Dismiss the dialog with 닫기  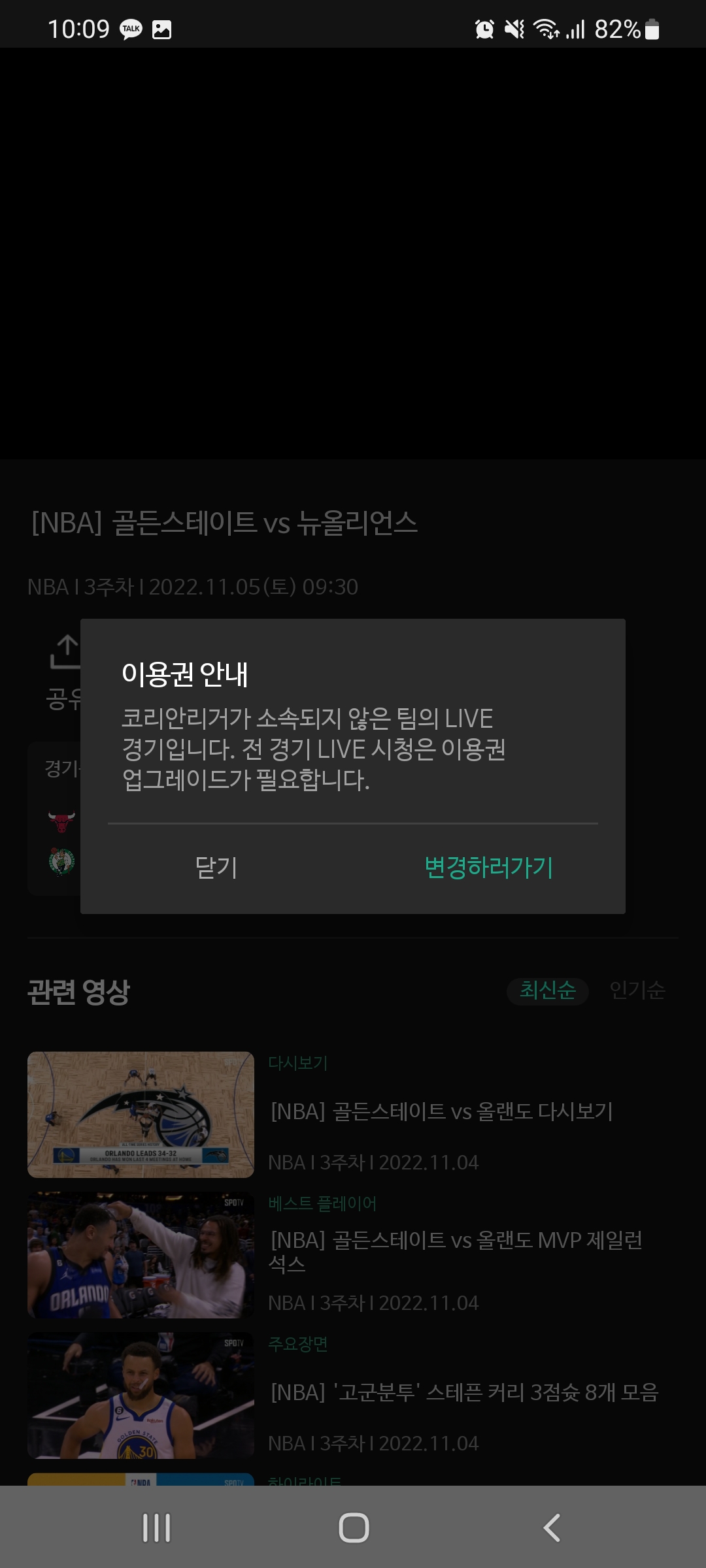coord(216,868)
